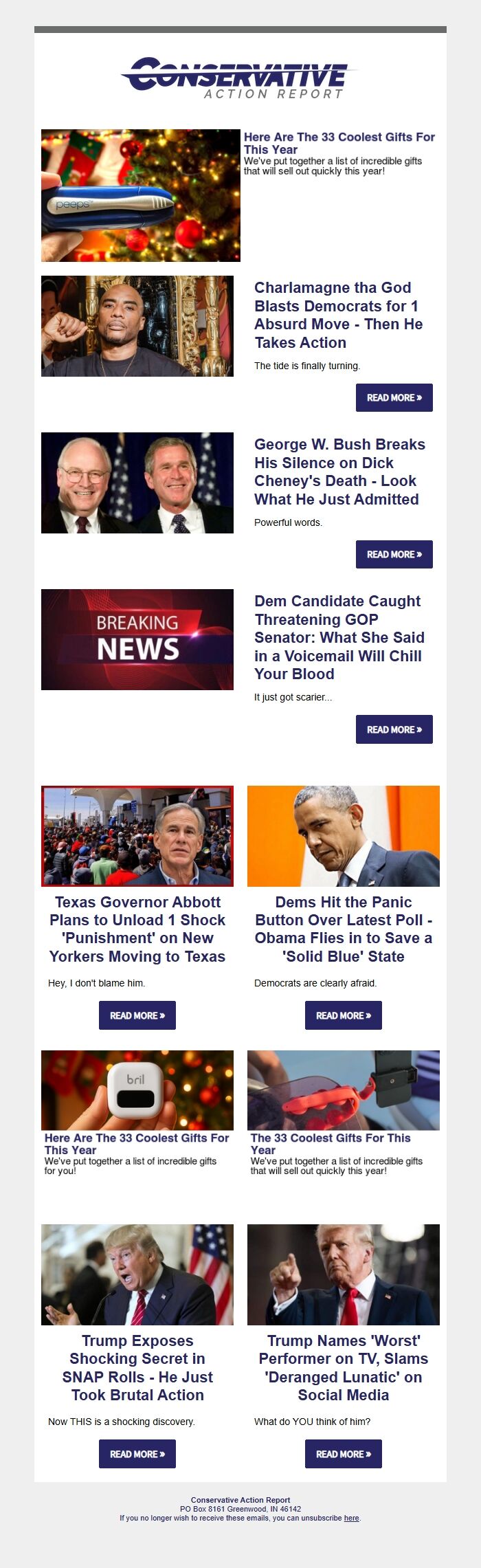The width and height of the screenshot is (481, 1568).
Task: Follow the unsubscribe 'here' link
Action: coord(351,1518)
